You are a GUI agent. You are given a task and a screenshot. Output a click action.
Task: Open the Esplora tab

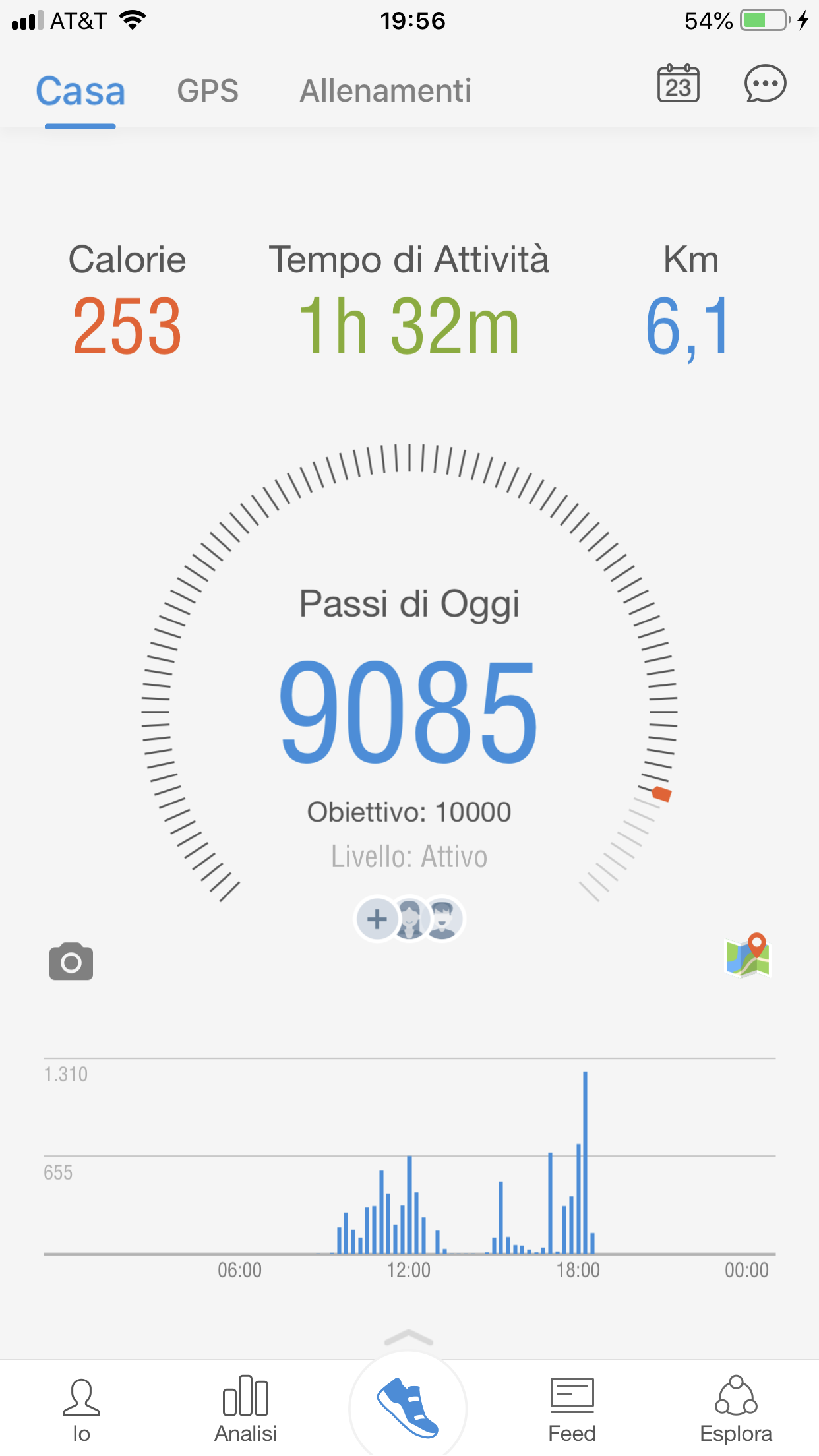[736, 1409]
